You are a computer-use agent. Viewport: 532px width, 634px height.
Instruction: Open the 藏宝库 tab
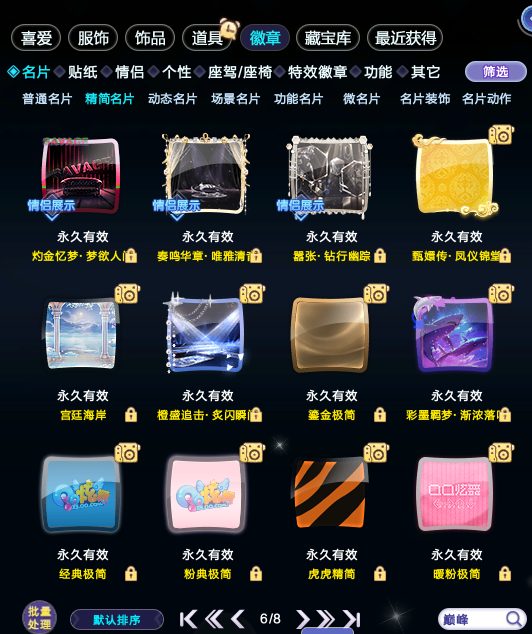pos(327,38)
